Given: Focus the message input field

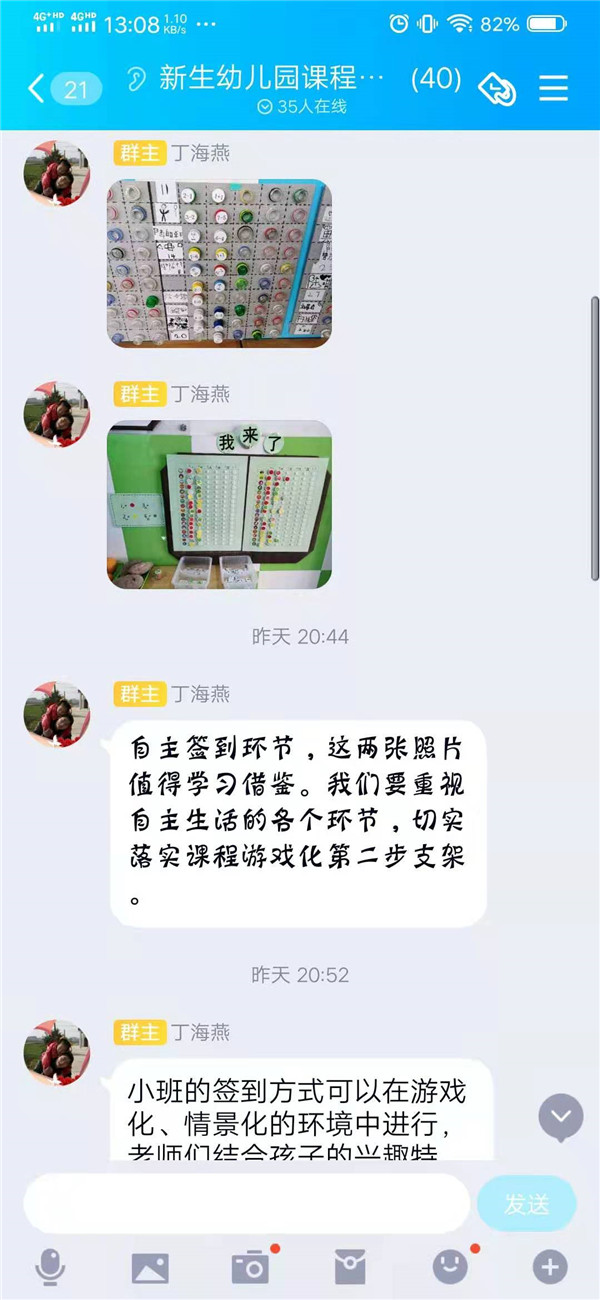Looking at the screenshot, I should tap(245, 1203).
